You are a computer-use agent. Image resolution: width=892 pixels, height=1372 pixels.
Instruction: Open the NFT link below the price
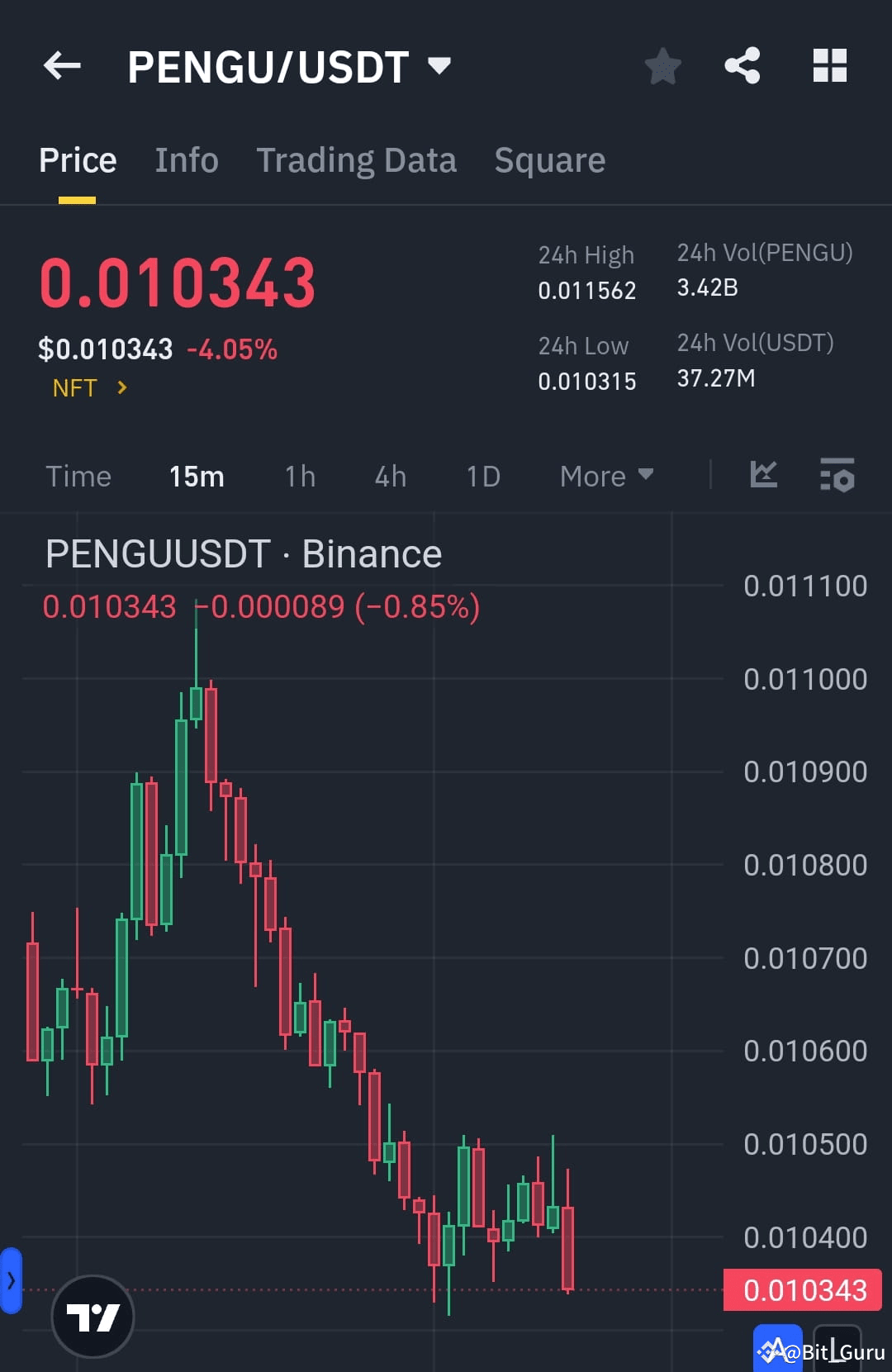pos(88,387)
